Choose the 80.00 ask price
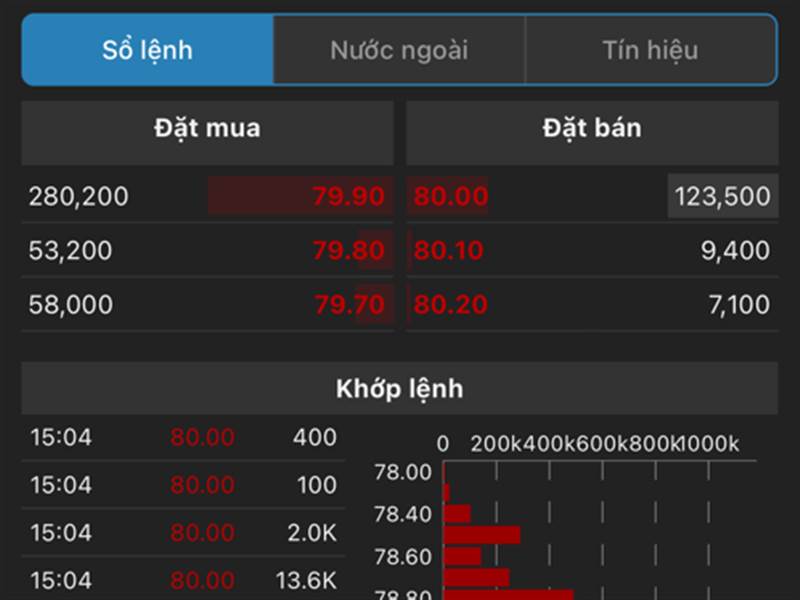The height and width of the screenshot is (600, 800). (451, 196)
